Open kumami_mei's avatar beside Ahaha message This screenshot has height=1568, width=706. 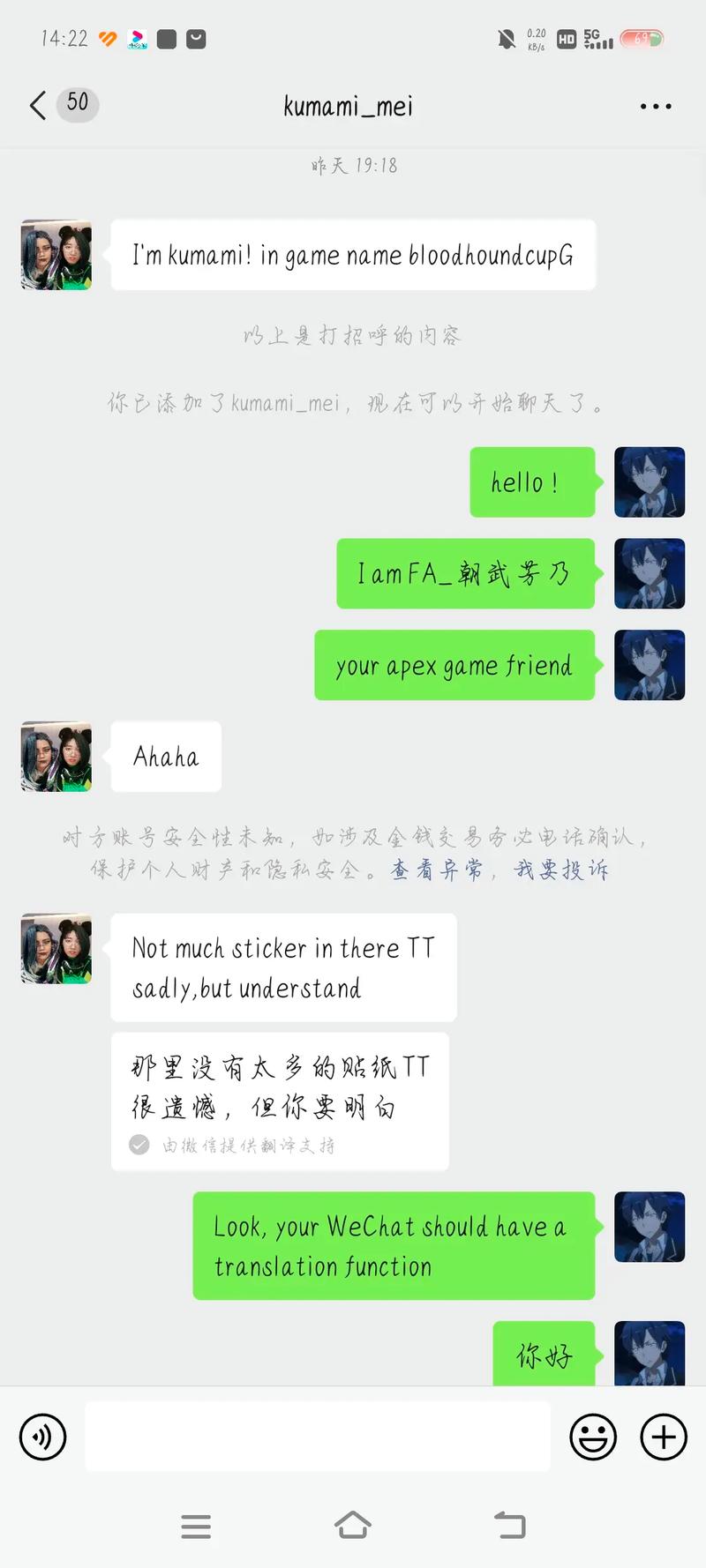56,757
